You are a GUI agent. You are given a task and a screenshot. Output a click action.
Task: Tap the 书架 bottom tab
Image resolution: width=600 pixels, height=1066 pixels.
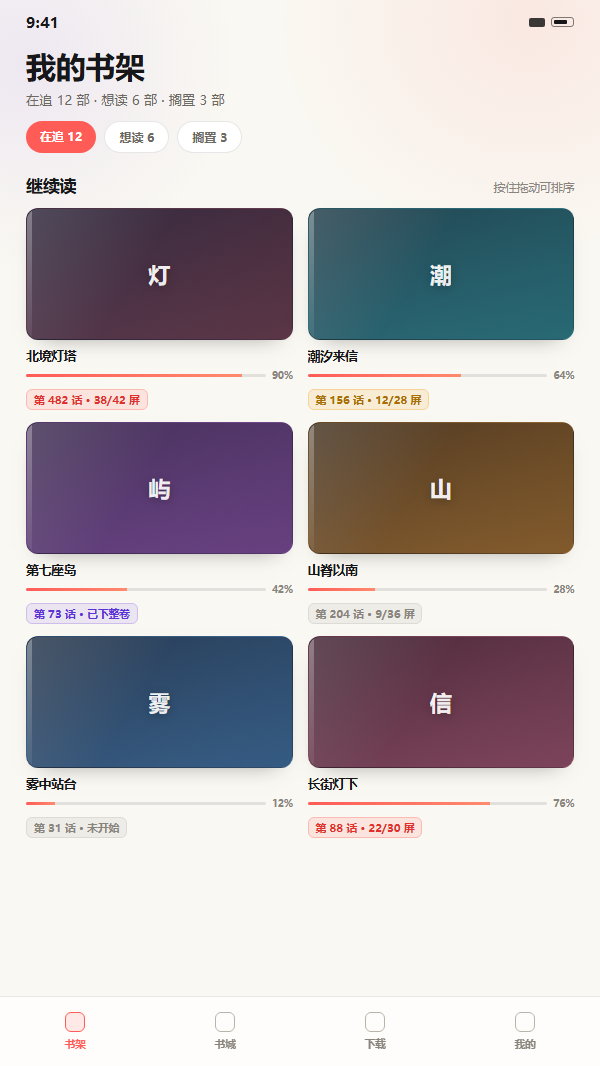tap(75, 1031)
